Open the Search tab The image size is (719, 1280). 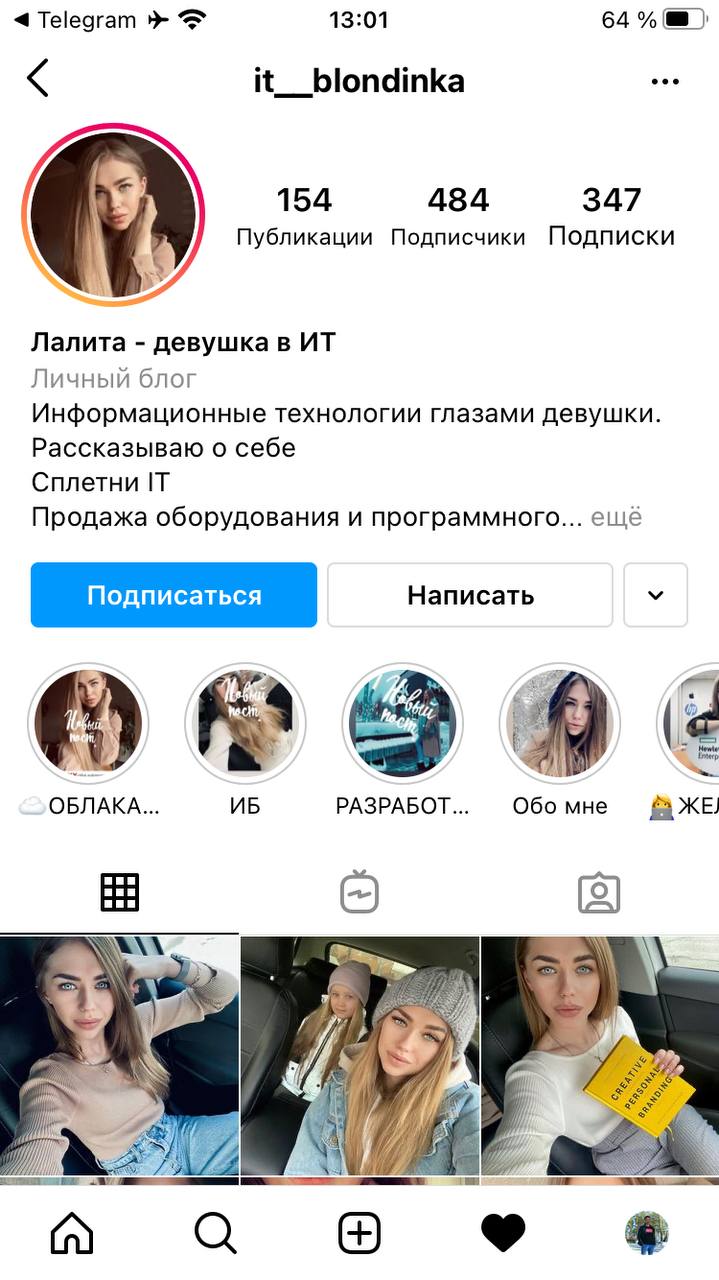pyautogui.click(x=215, y=1233)
